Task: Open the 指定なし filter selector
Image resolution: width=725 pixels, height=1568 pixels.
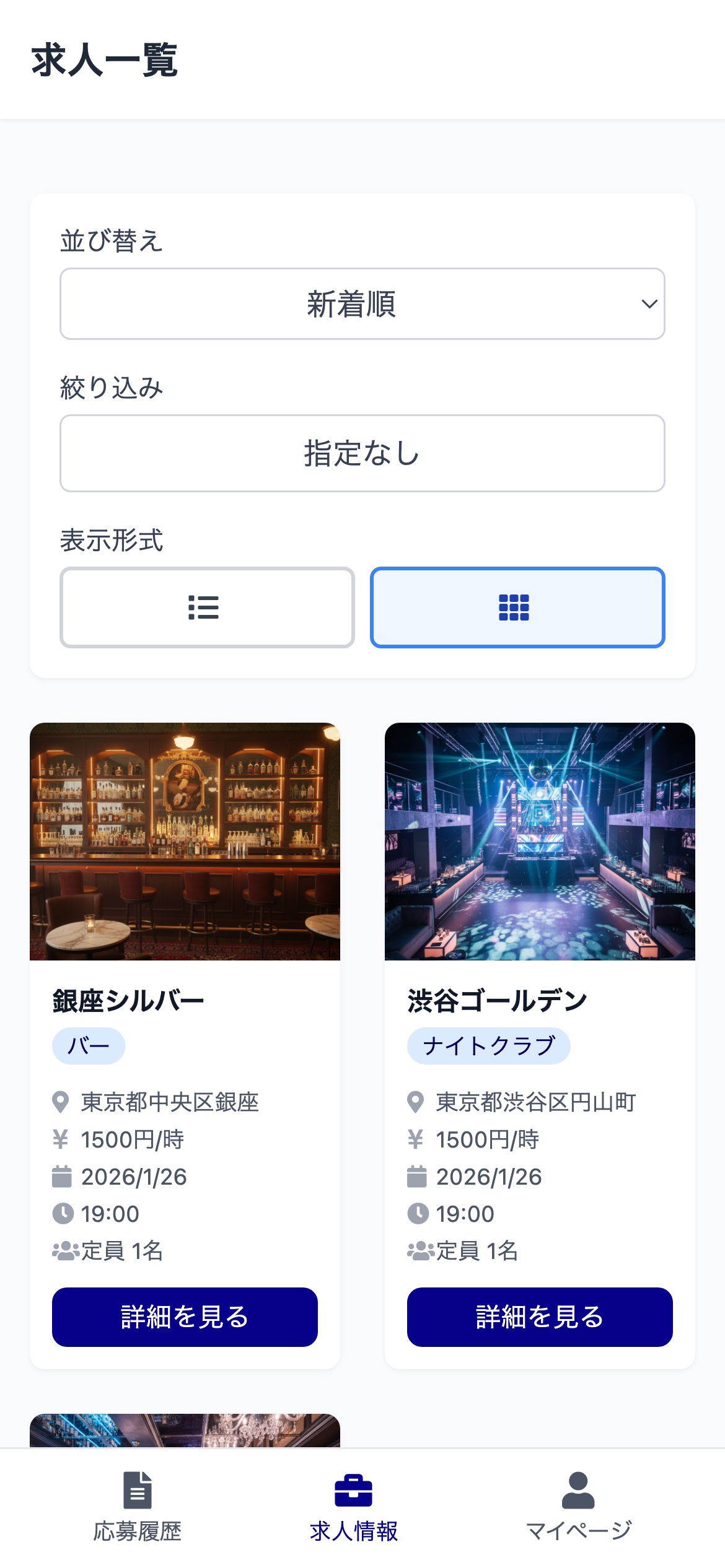Action: (x=362, y=453)
